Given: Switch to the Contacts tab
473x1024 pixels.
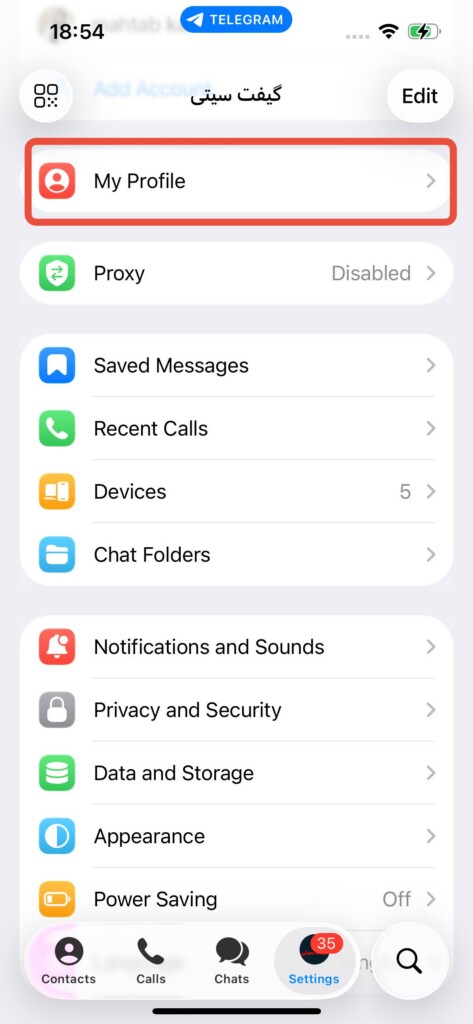Looking at the screenshot, I should [69, 960].
